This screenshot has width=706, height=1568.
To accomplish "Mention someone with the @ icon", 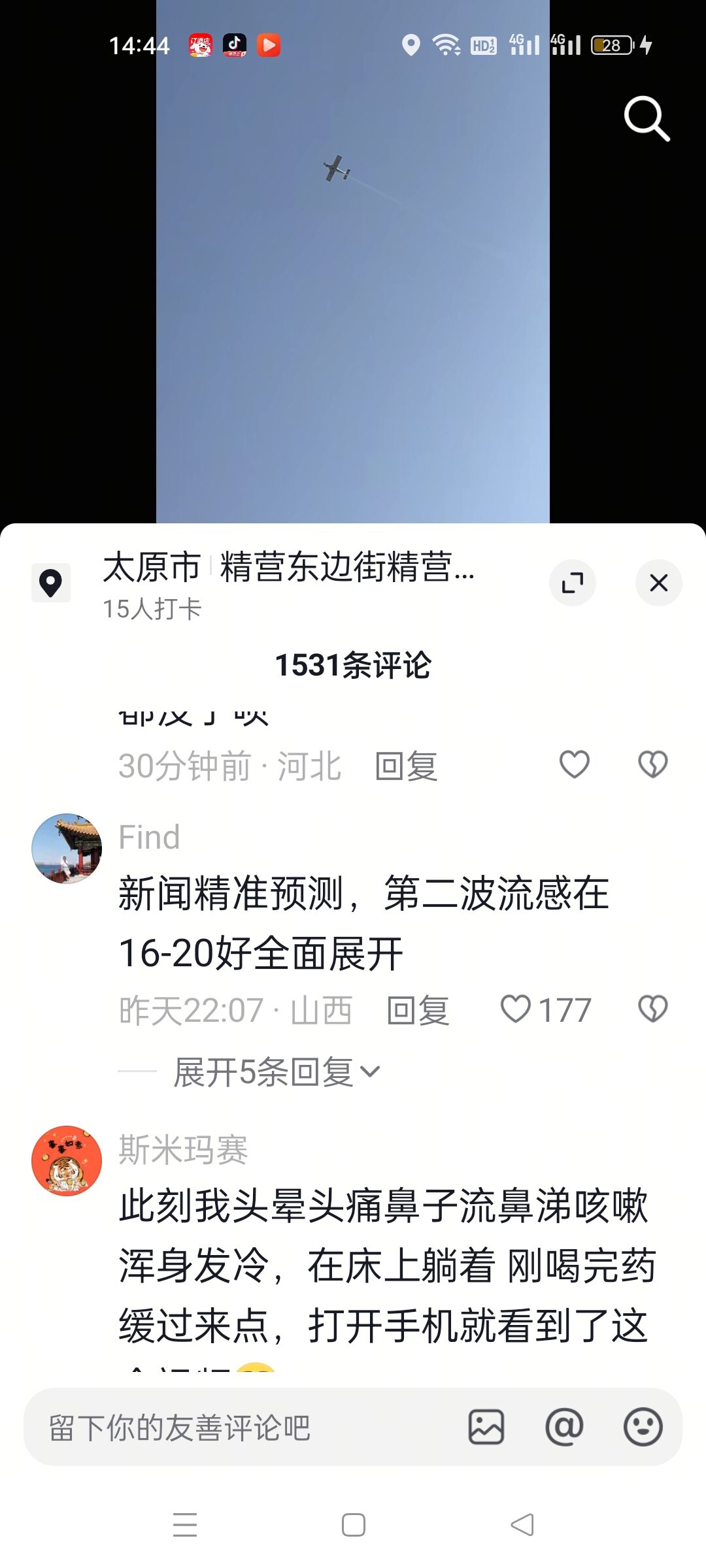I will coord(564,1427).
